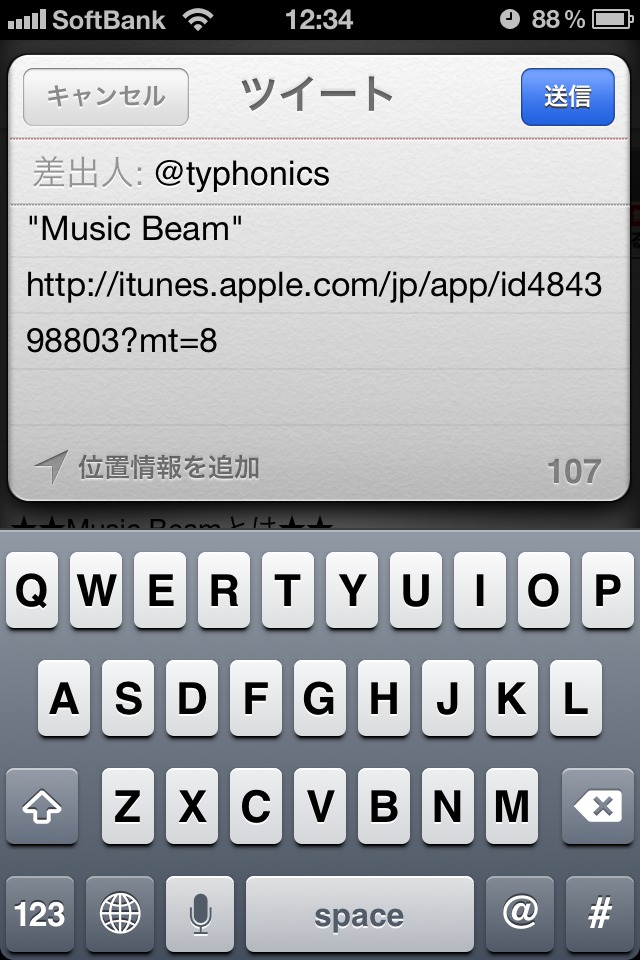Send the tweet with 送信
The height and width of the screenshot is (960, 640).
point(567,97)
